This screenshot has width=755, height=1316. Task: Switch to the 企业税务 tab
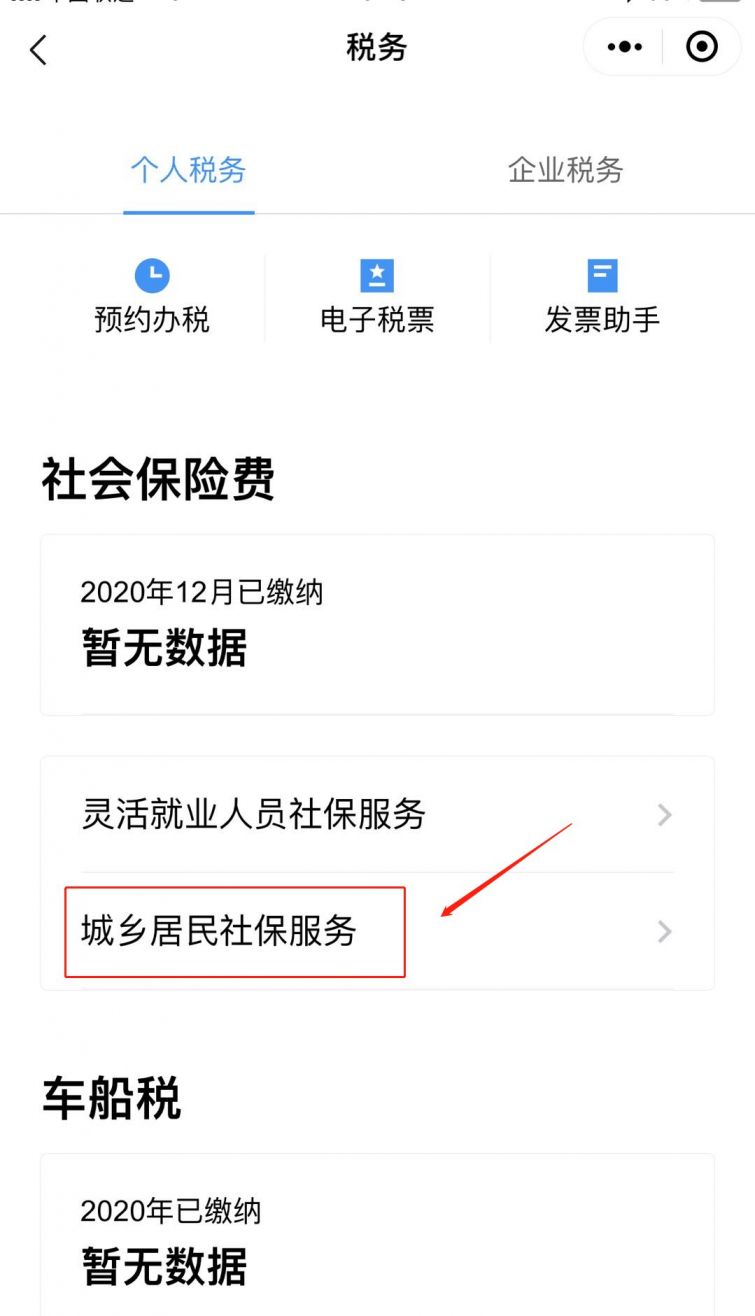click(565, 170)
